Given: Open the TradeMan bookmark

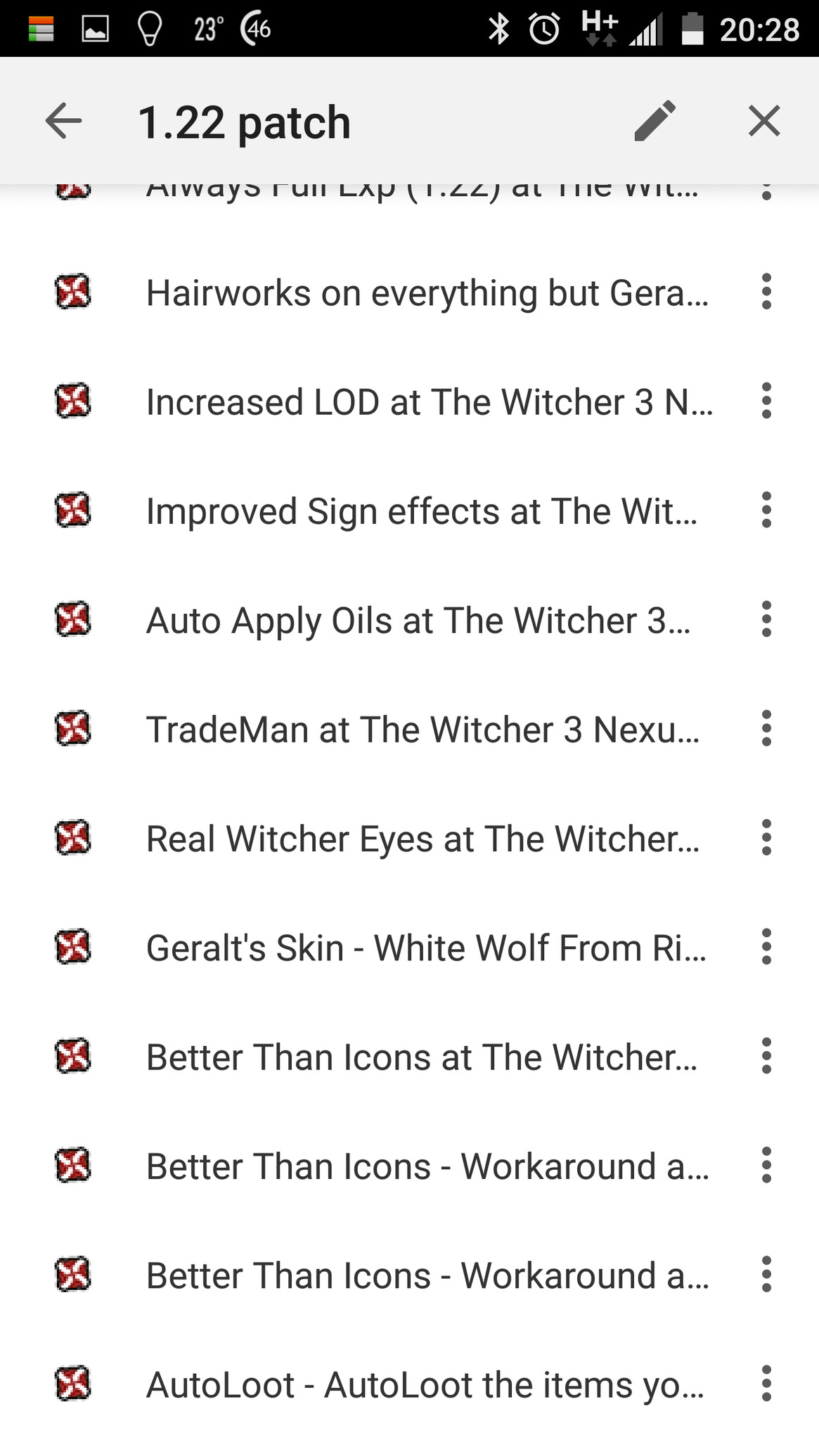Looking at the screenshot, I should [x=423, y=730].
